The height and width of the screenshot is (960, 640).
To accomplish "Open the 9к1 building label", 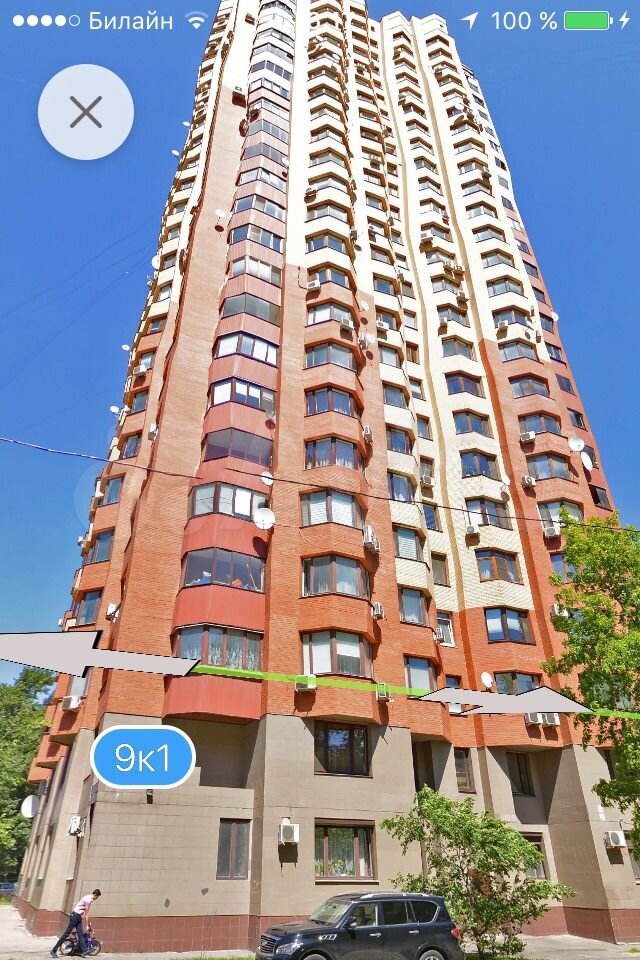I will click(142, 758).
